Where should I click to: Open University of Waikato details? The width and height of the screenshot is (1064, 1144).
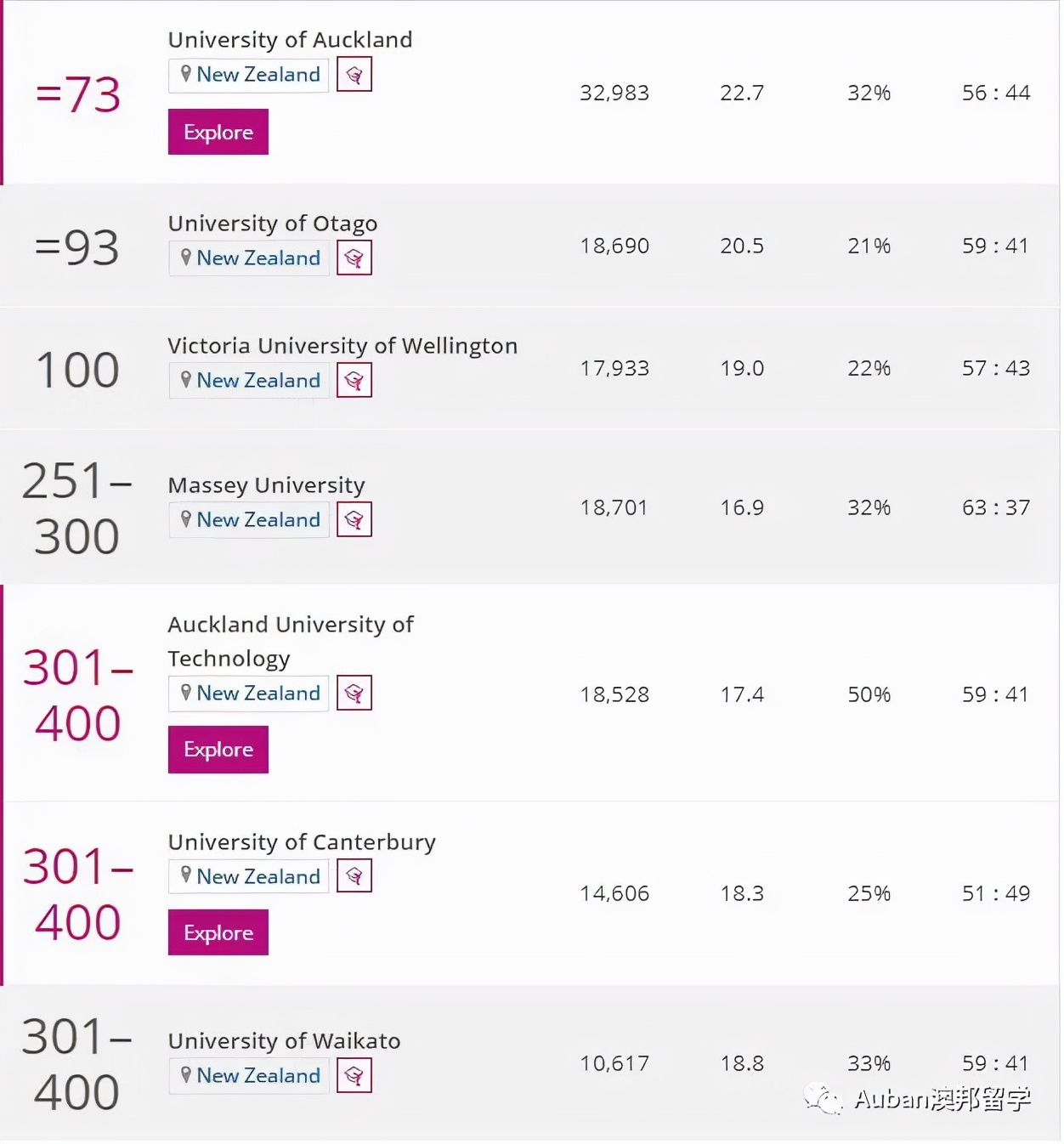tap(284, 1041)
